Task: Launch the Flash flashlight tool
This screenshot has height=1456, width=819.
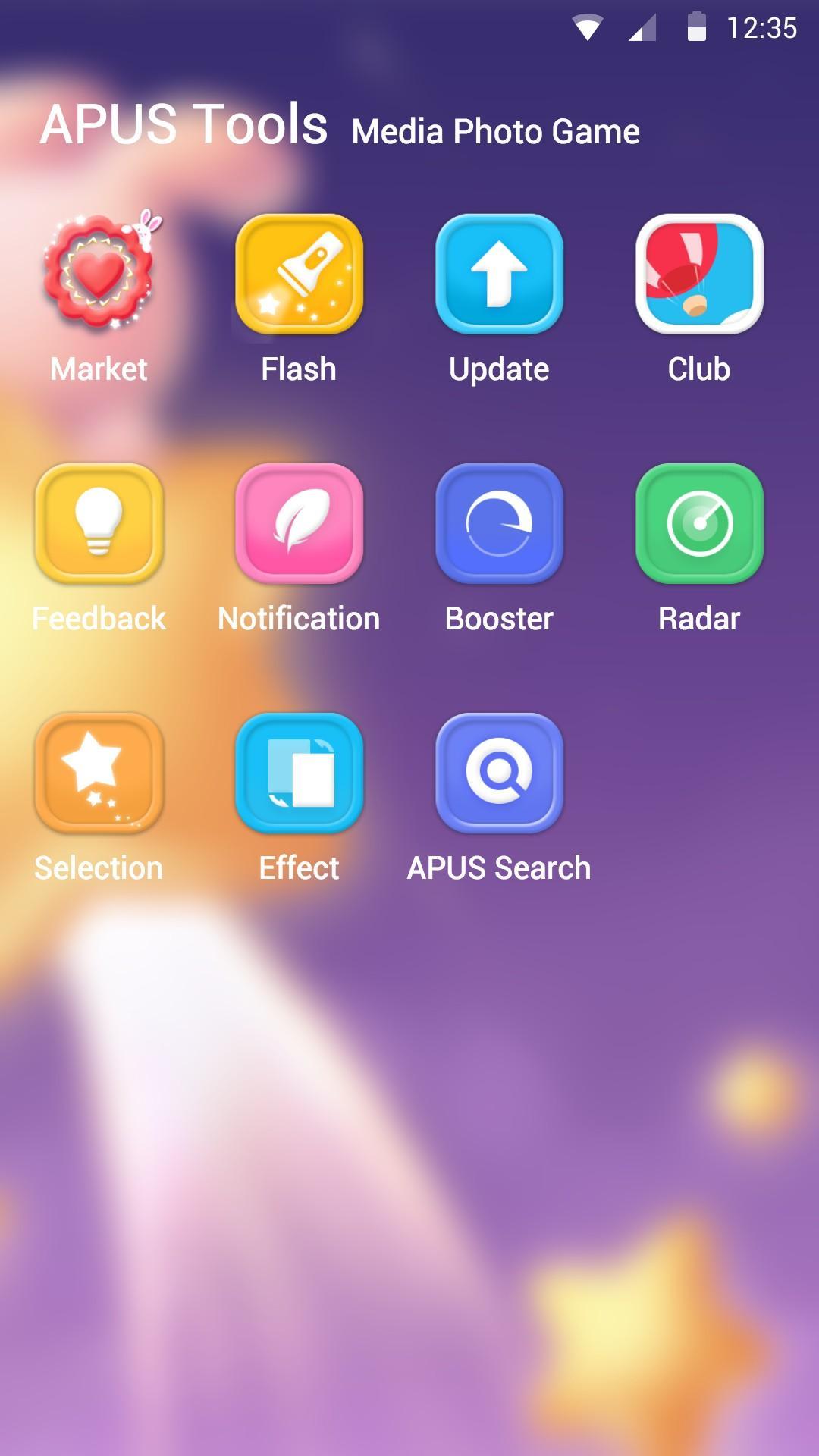Action: [x=299, y=277]
